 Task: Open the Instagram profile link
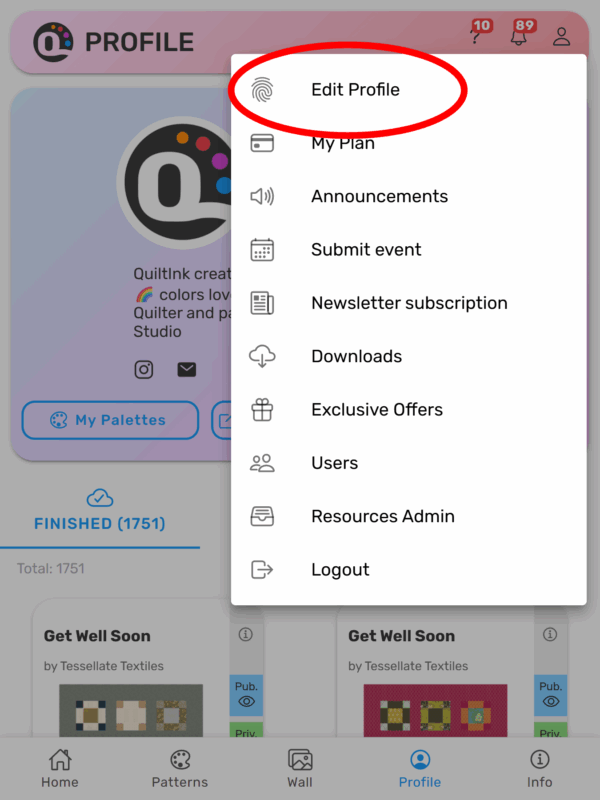144,370
